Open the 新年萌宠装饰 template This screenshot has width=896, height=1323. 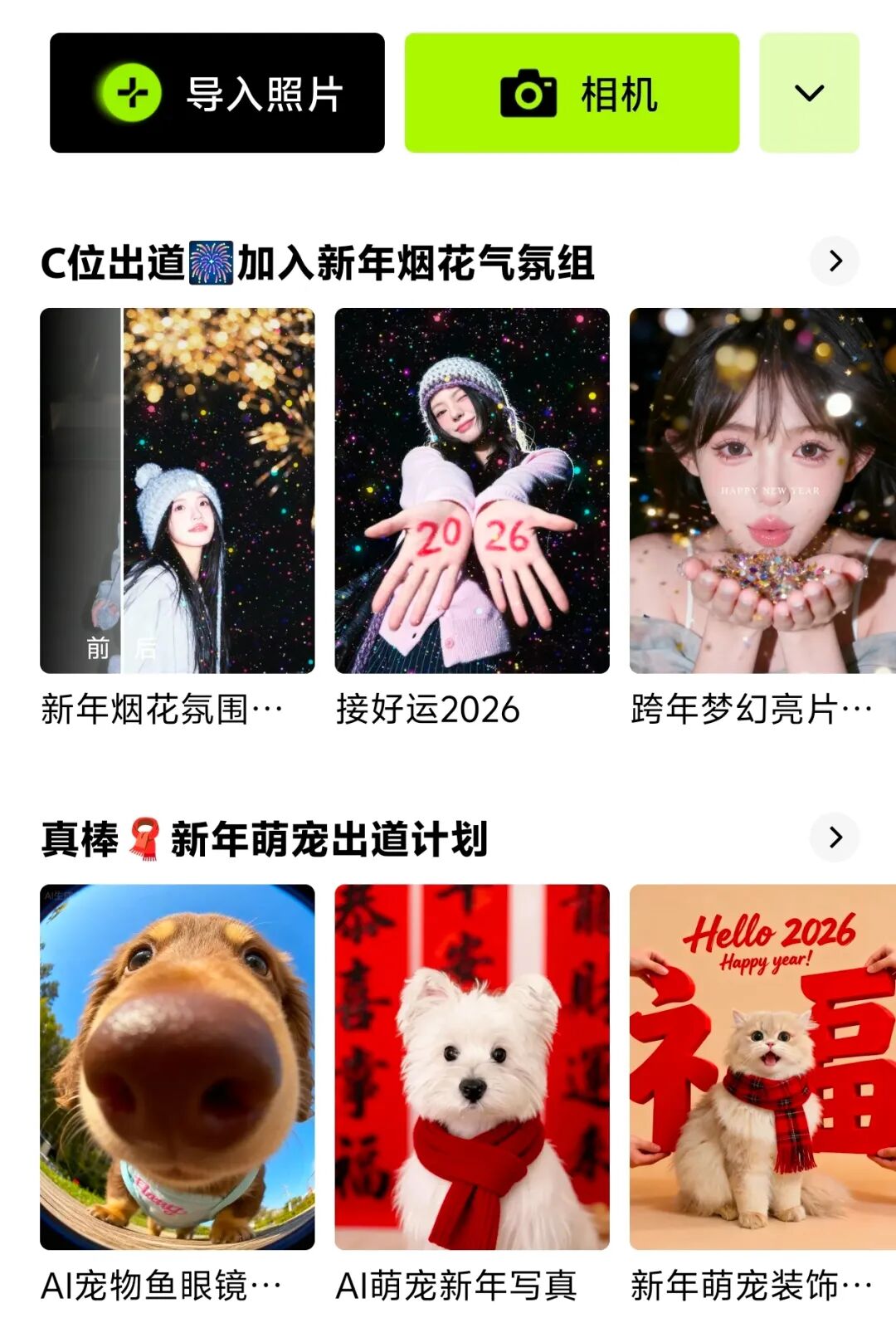pyautogui.click(x=762, y=1067)
